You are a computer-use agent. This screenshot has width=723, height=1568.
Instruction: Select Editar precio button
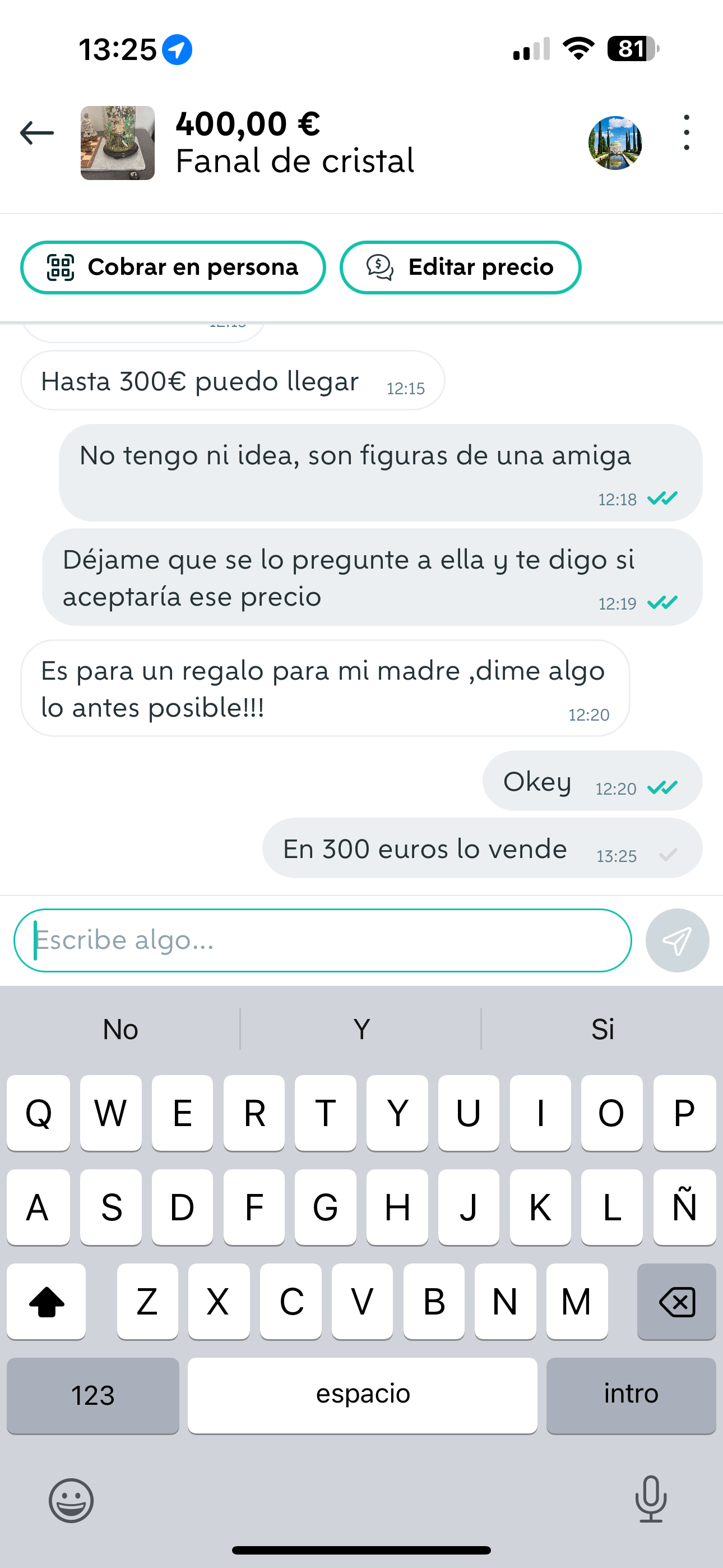pyautogui.click(x=460, y=268)
